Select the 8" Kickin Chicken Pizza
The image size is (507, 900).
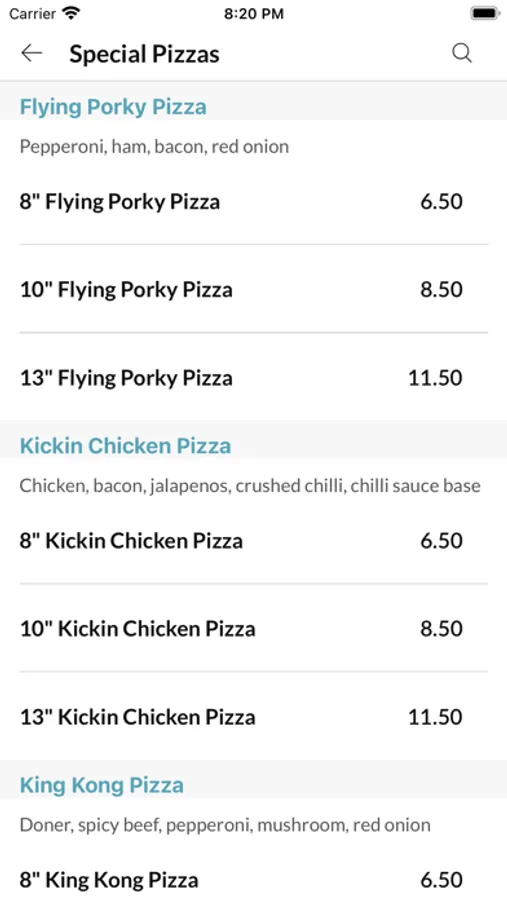tap(253, 540)
